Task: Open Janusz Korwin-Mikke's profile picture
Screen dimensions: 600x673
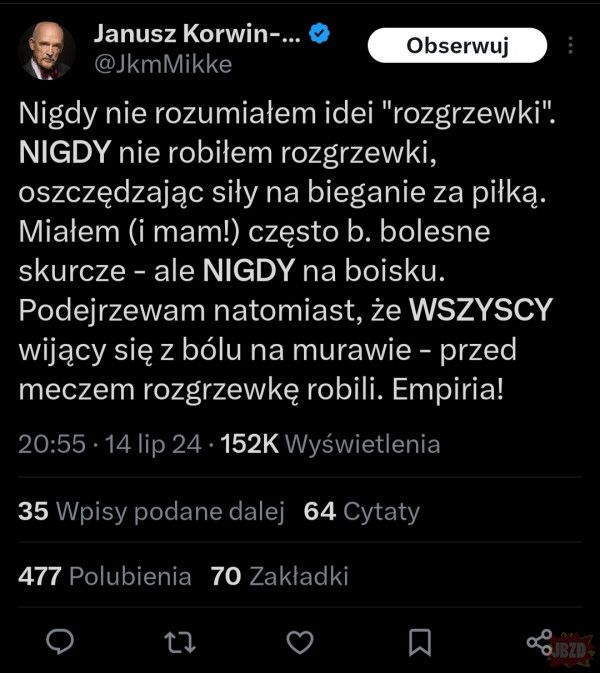Action: click(47, 49)
